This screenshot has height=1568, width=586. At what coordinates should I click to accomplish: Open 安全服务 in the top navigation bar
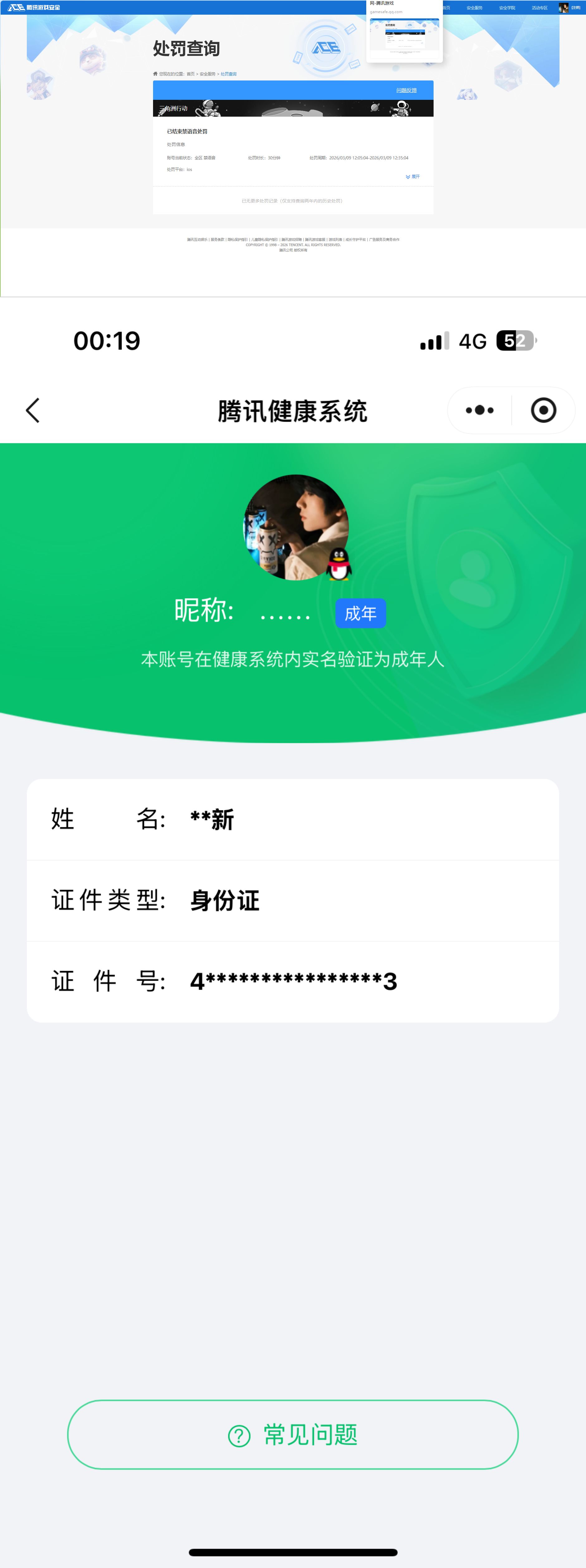pos(474,8)
